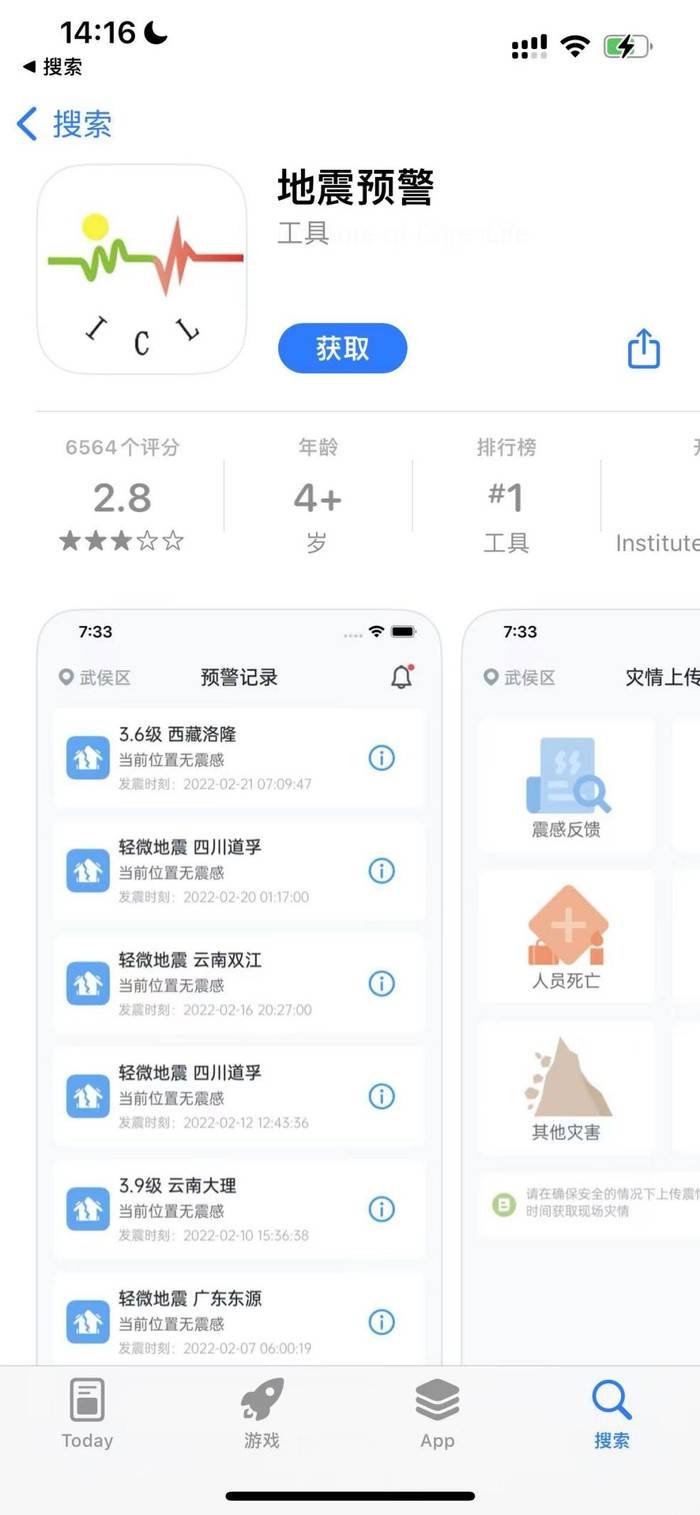The width and height of the screenshot is (700, 1515).
Task: Switch to the 游戏 tab
Action: pyautogui.click(x=262, y=1413)
